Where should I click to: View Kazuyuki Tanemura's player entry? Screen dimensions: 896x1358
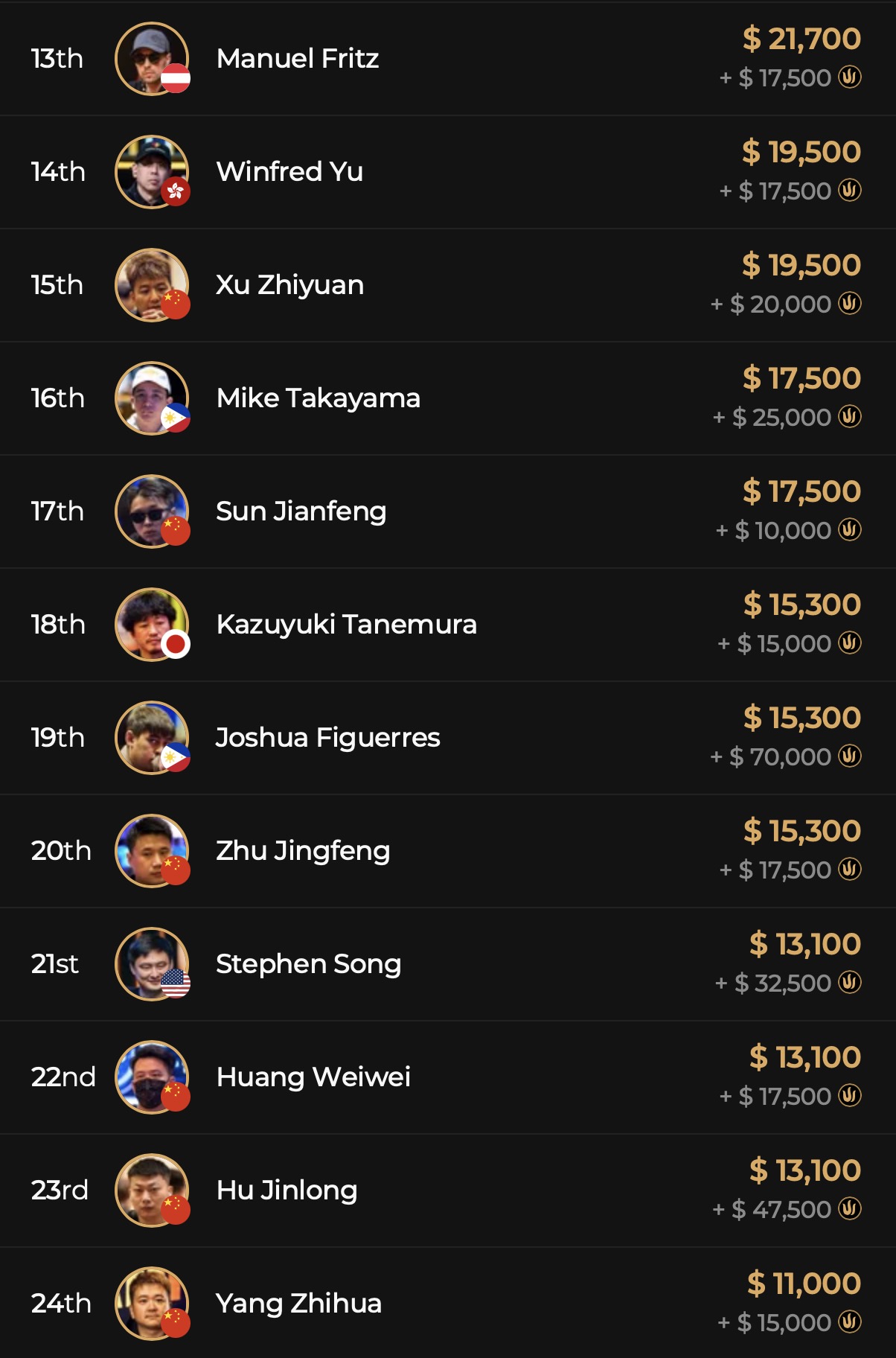click(x=346, y=625)
